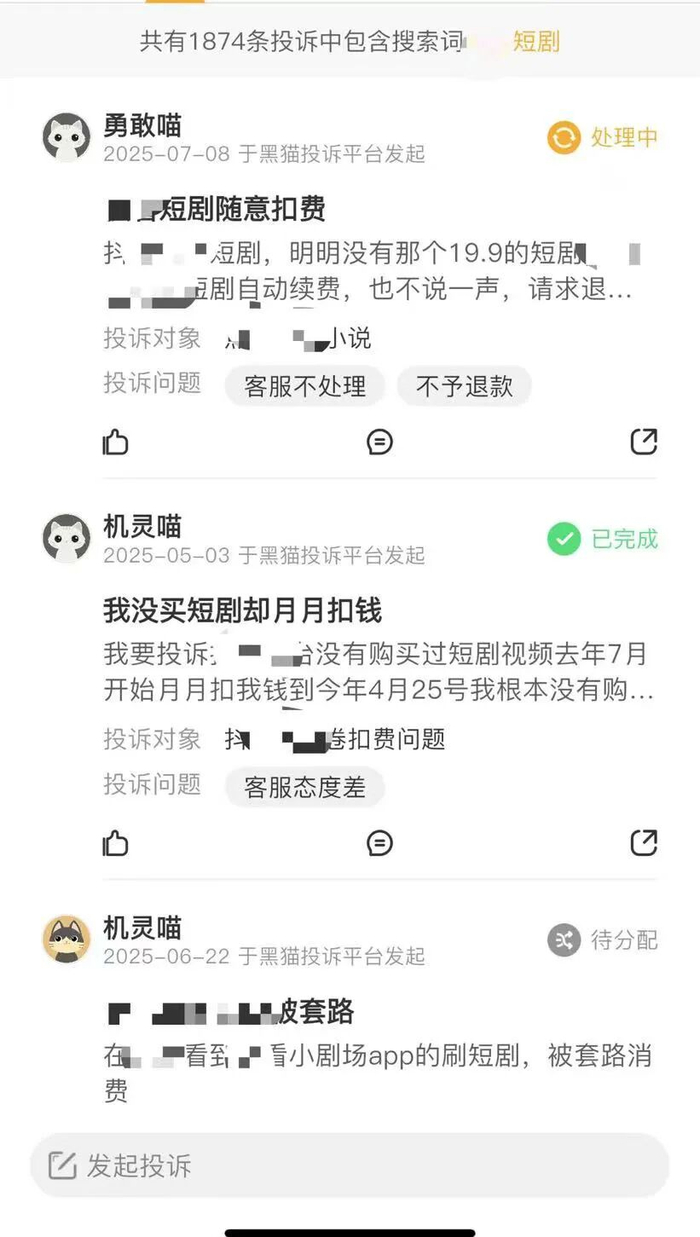This screenshot has width=700, height=1237.
Task: Like the 我没买短剧却月月扣钱 complaint
Action: point(116,843)
